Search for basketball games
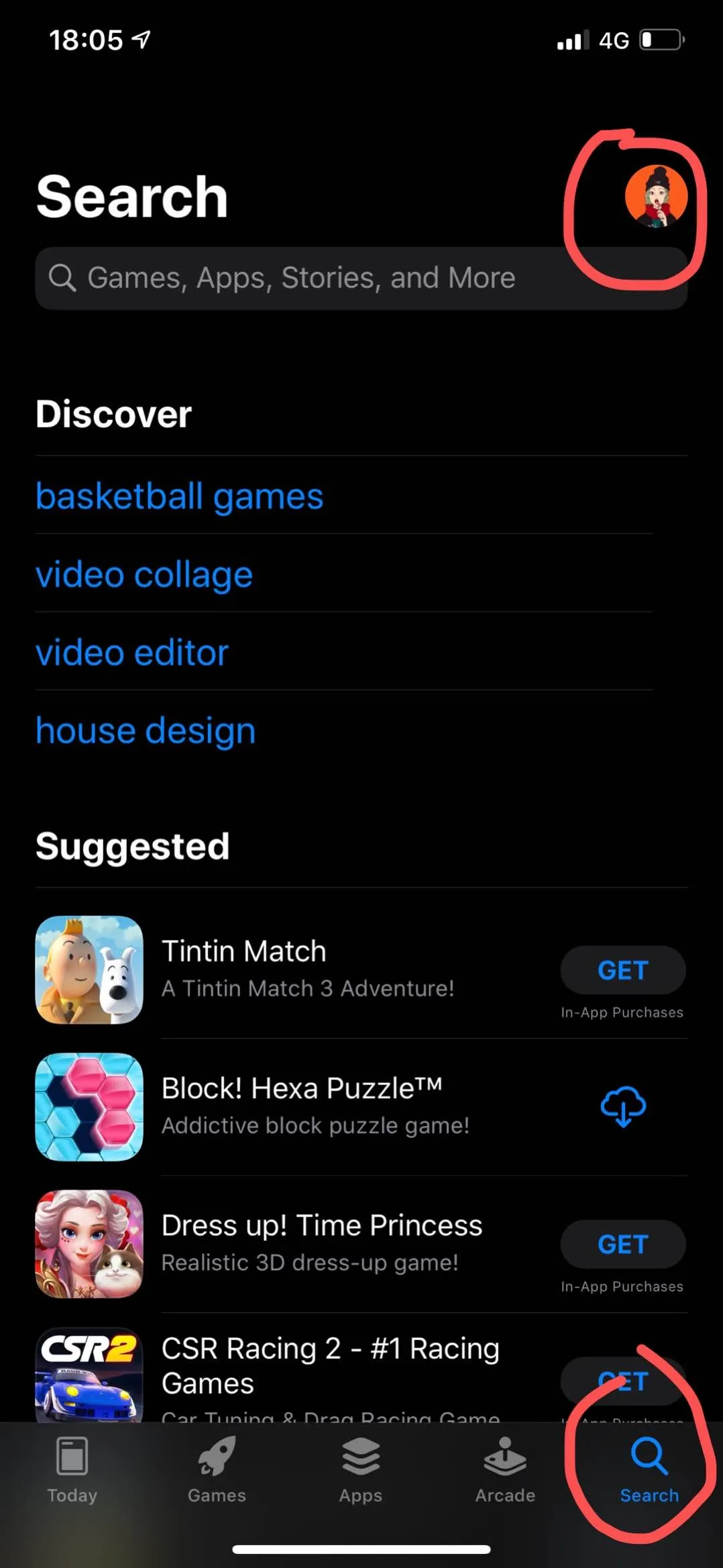The height and width of the screenshot is (1568, 723). point(179,496)
